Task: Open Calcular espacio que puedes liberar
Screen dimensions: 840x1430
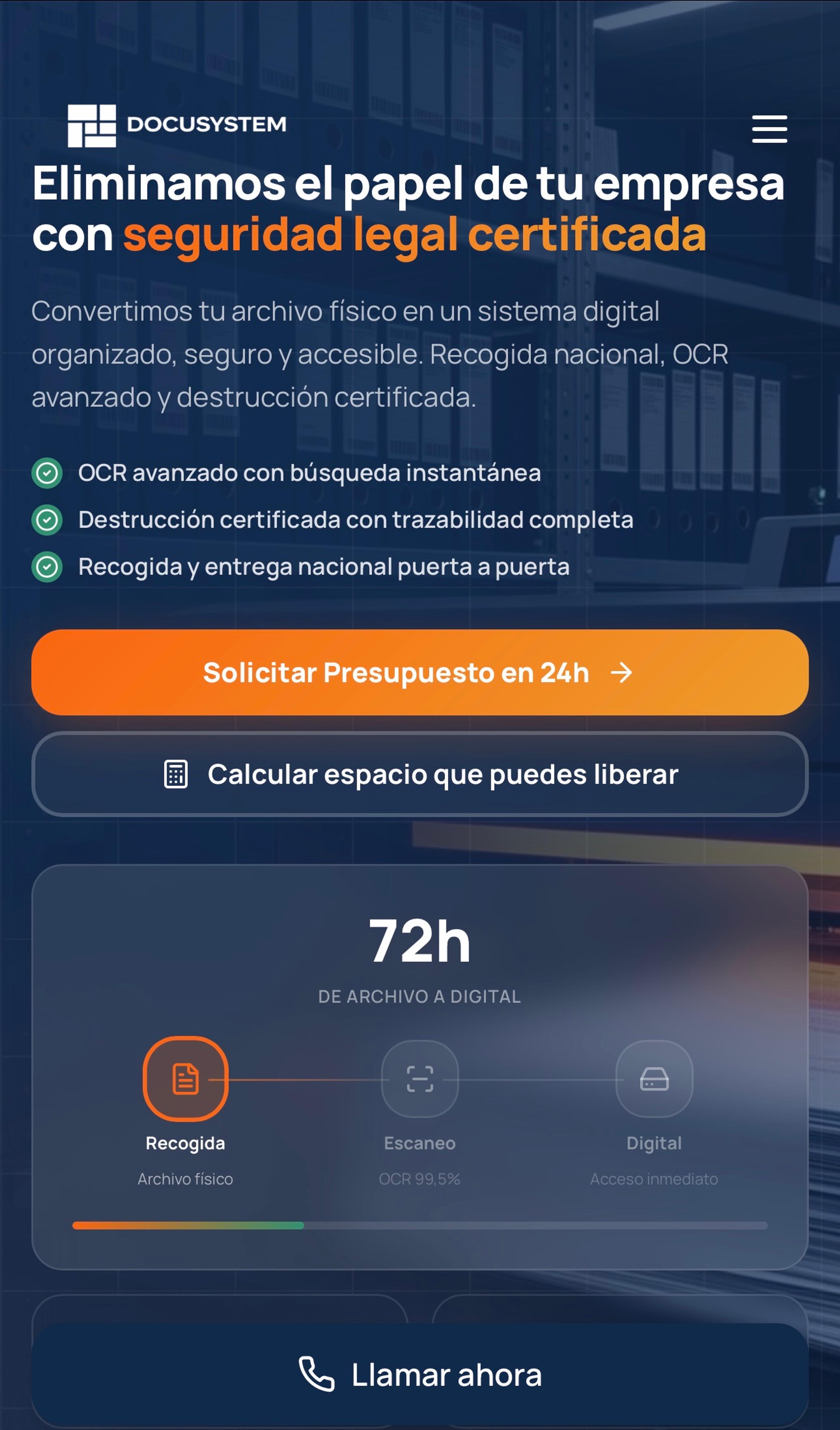Action: (420, 774)
